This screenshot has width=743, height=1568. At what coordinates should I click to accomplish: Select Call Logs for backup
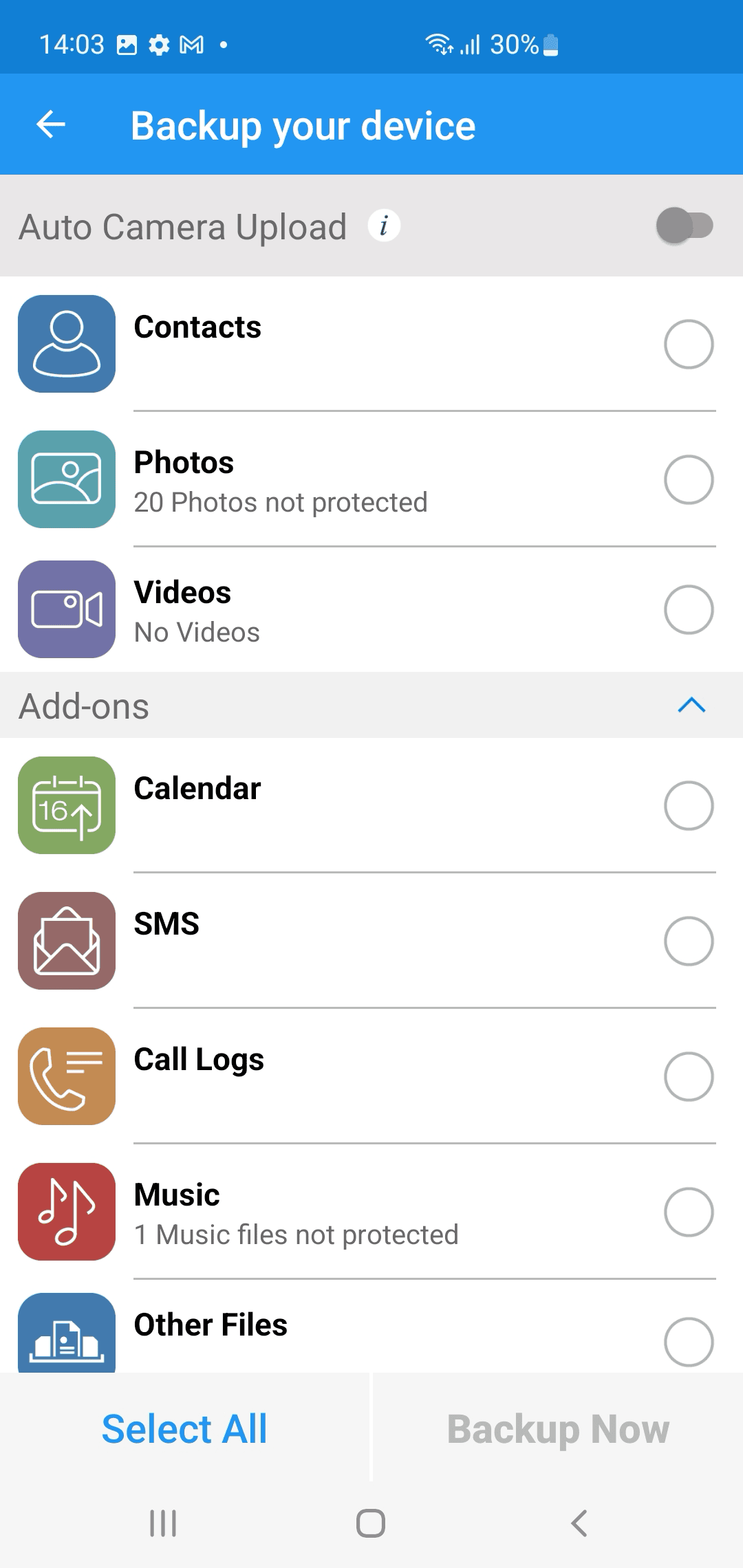pos(689,1076)
